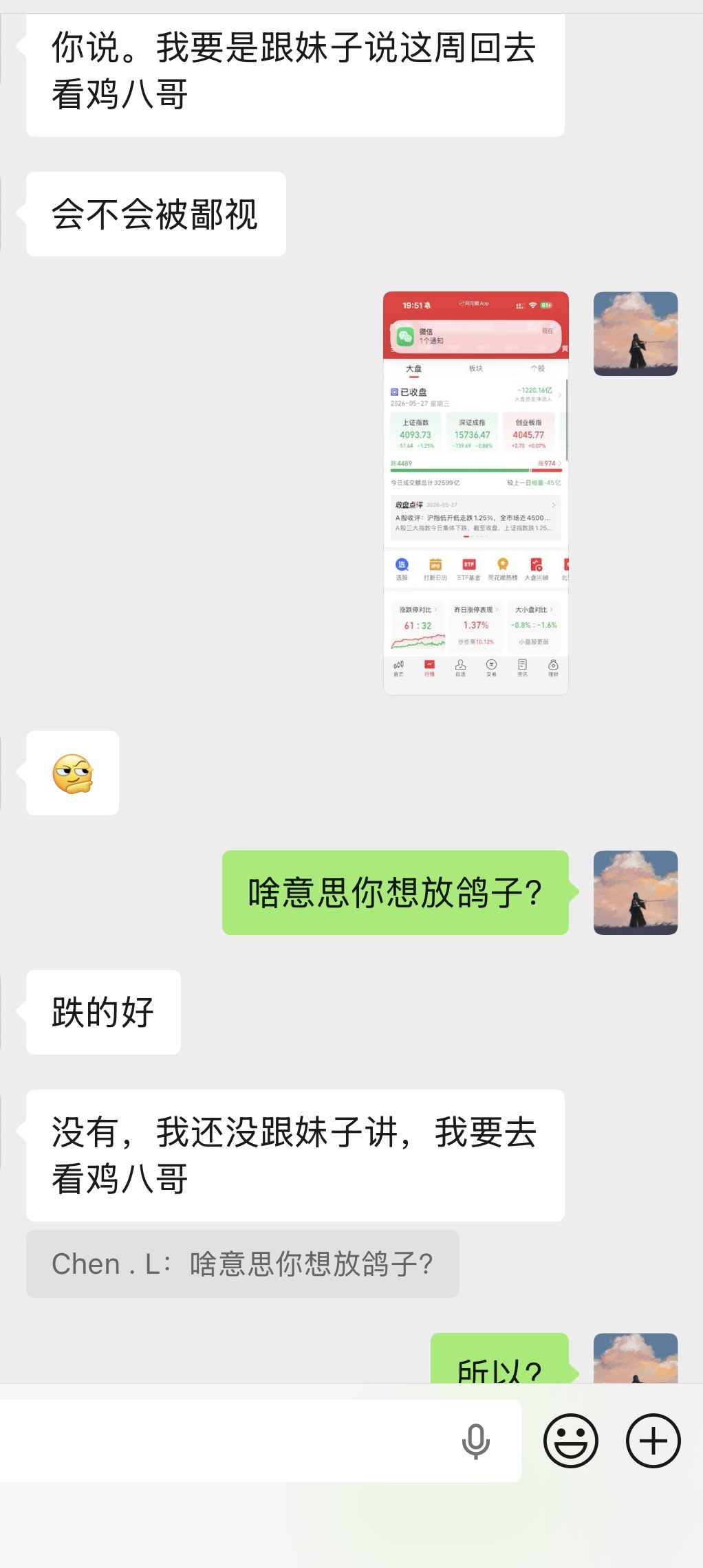Tap the voice input microphone icon

tap(475, 1441)
